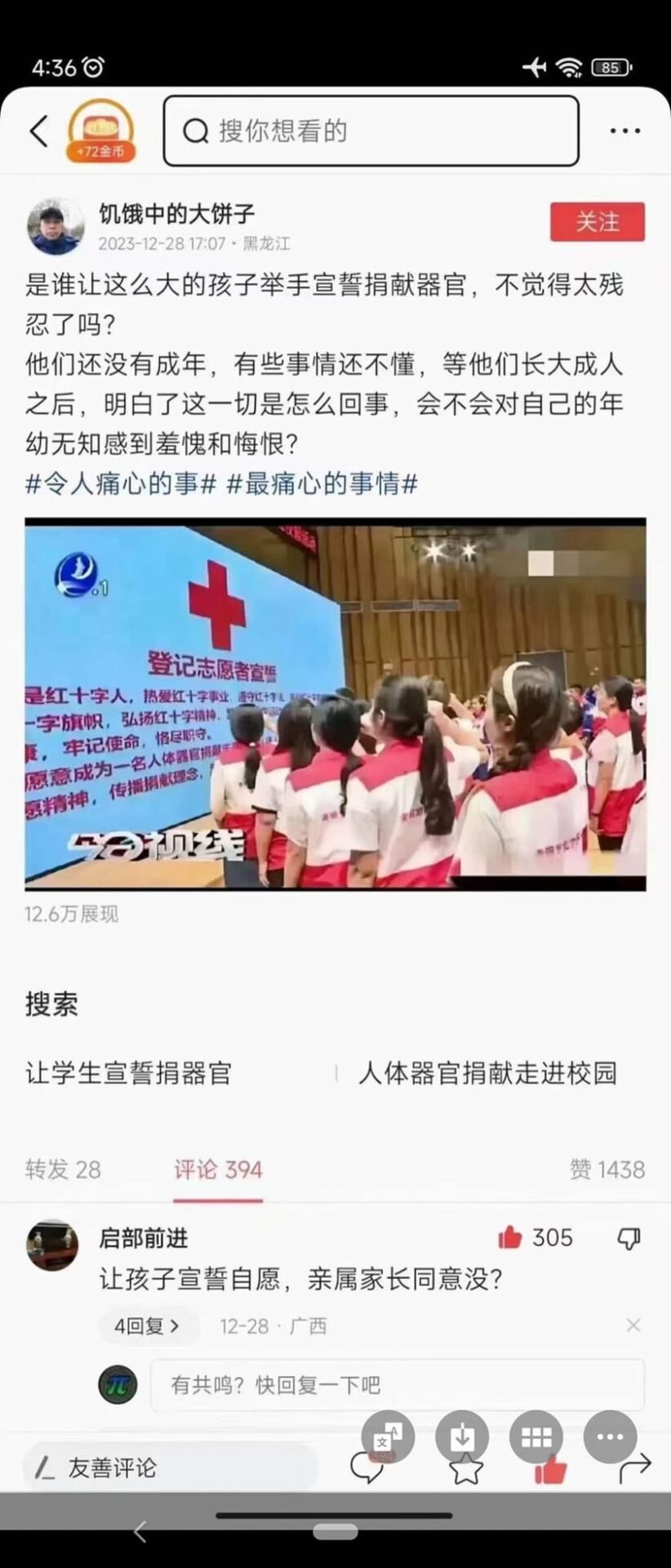Expand the 4回复 replies

click(147, 1325)
